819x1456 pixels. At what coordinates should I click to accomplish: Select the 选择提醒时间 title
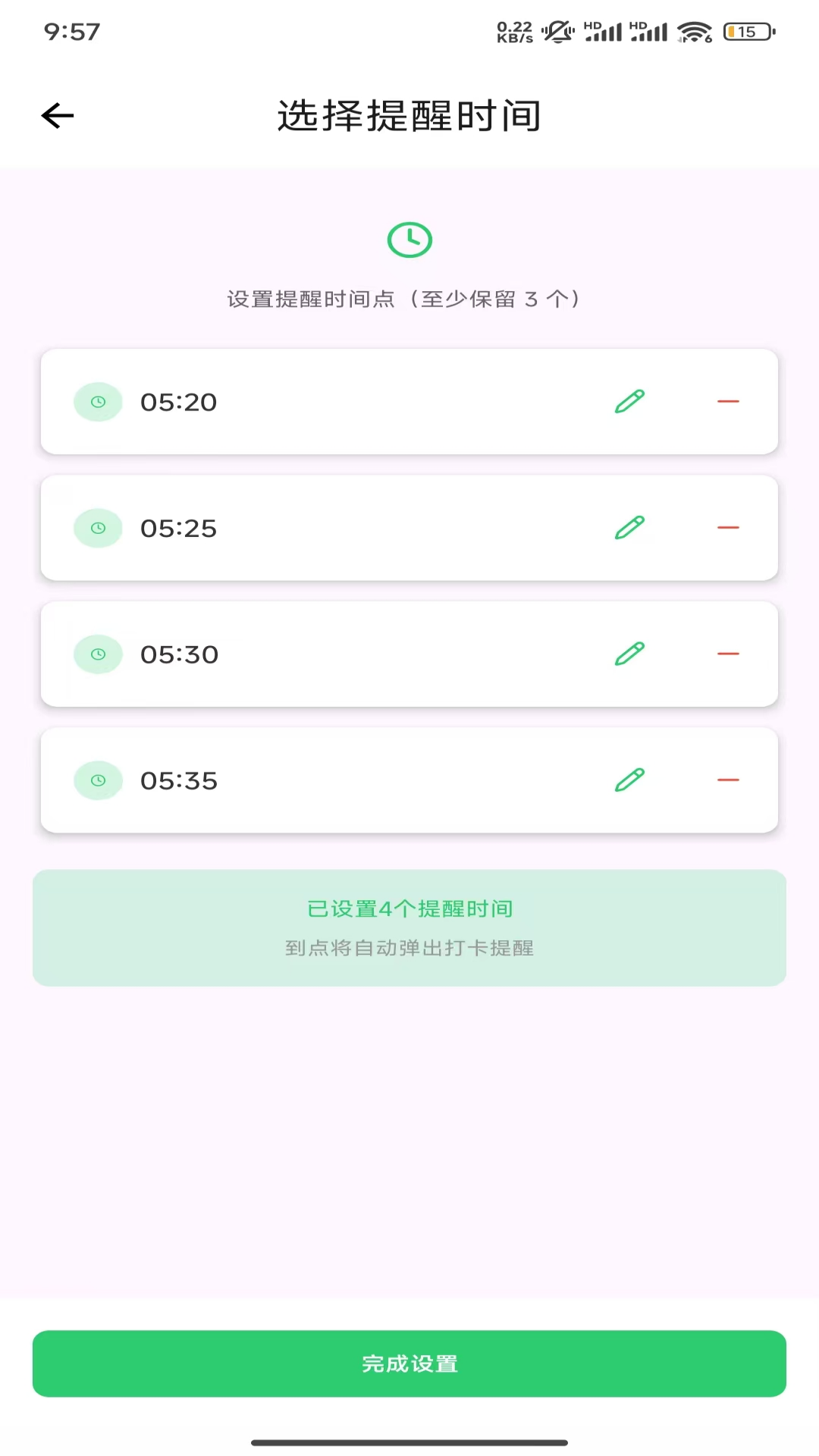(409, 115)
